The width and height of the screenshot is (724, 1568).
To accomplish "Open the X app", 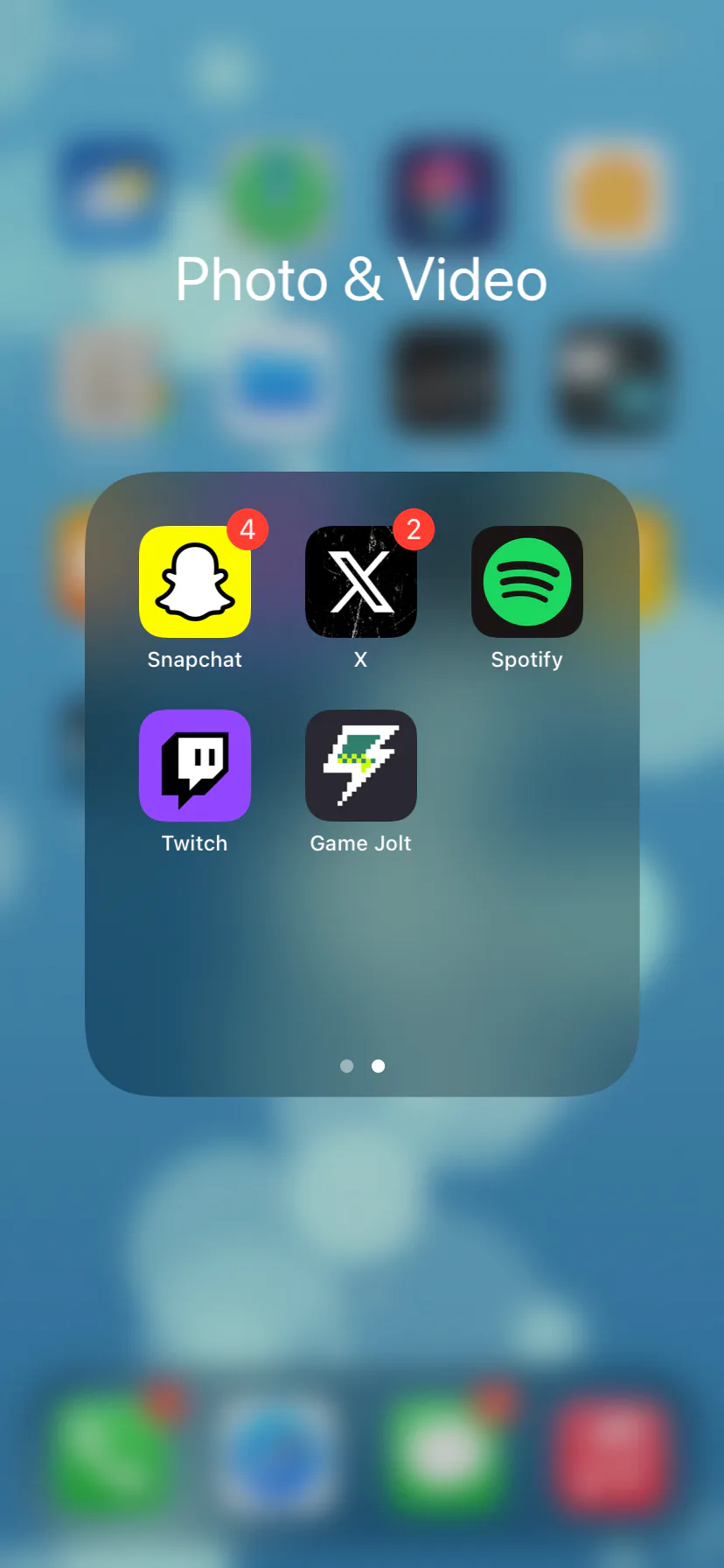I will 360,582.
